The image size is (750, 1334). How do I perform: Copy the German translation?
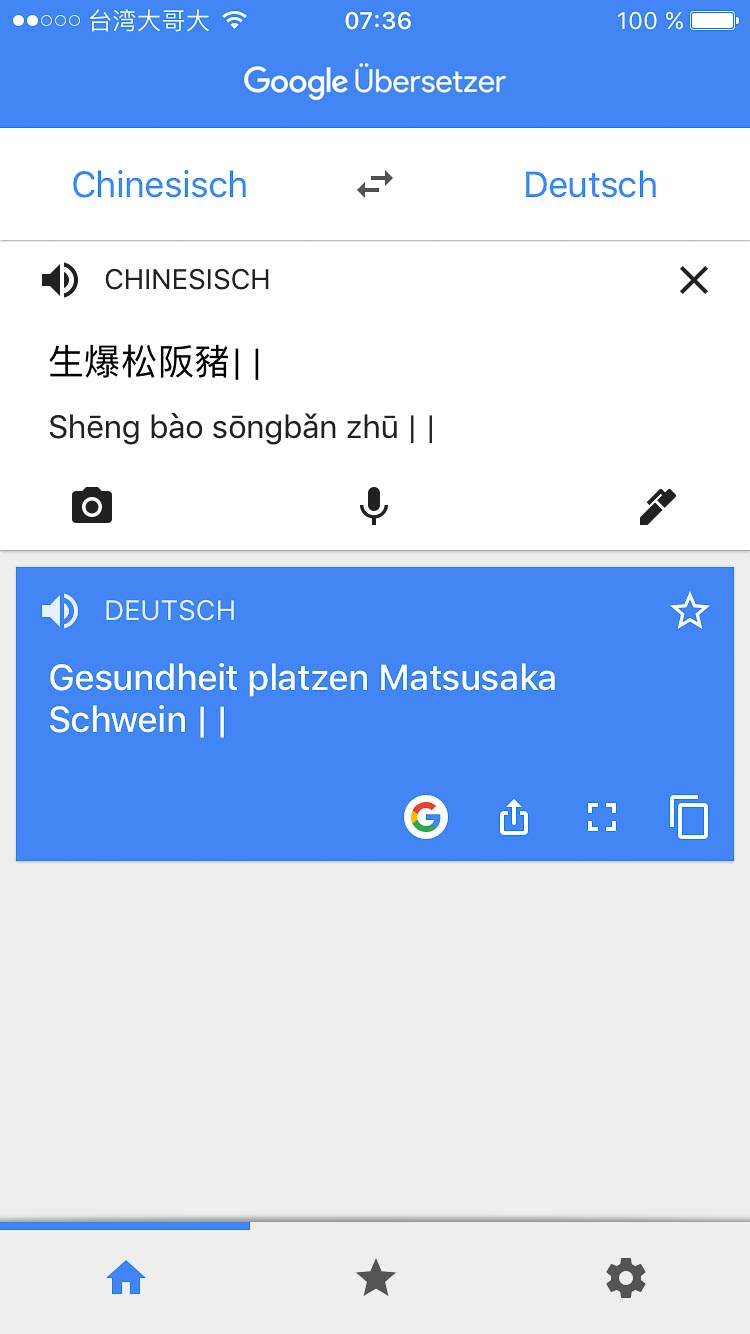click(689, 818)
